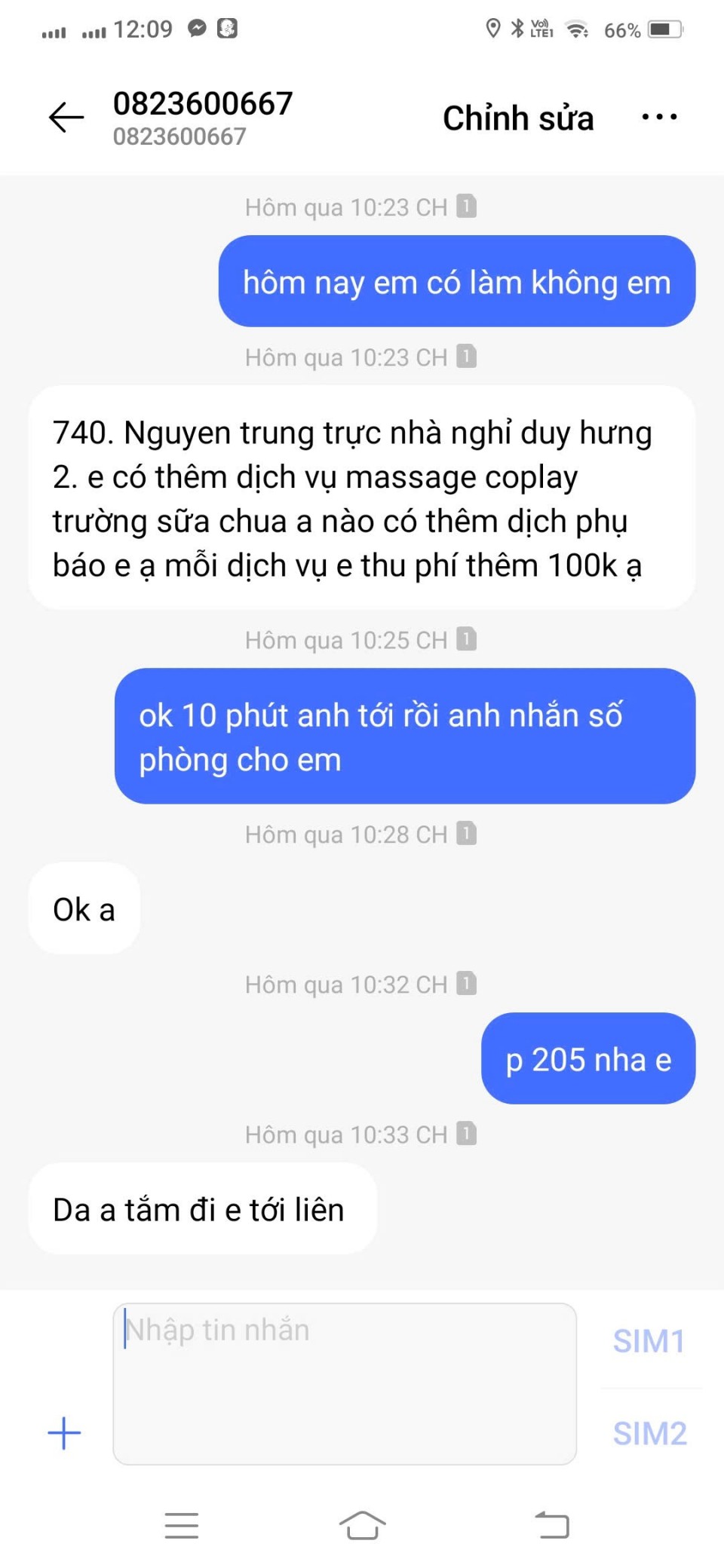The width and height of the screenshot is (724, 1568).
Task: Send via SIM1
Action: 649,1341
